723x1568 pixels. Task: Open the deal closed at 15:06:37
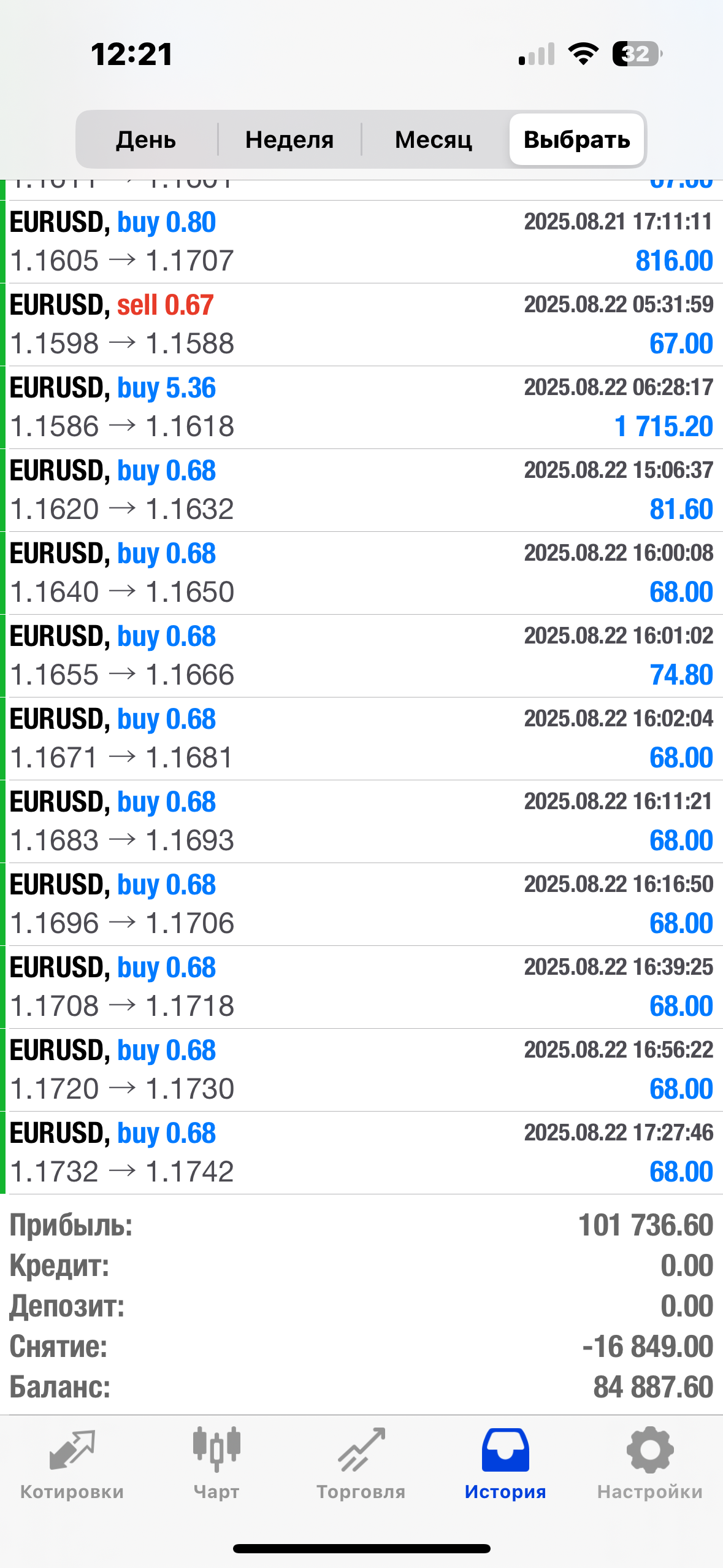pos(361,490)
